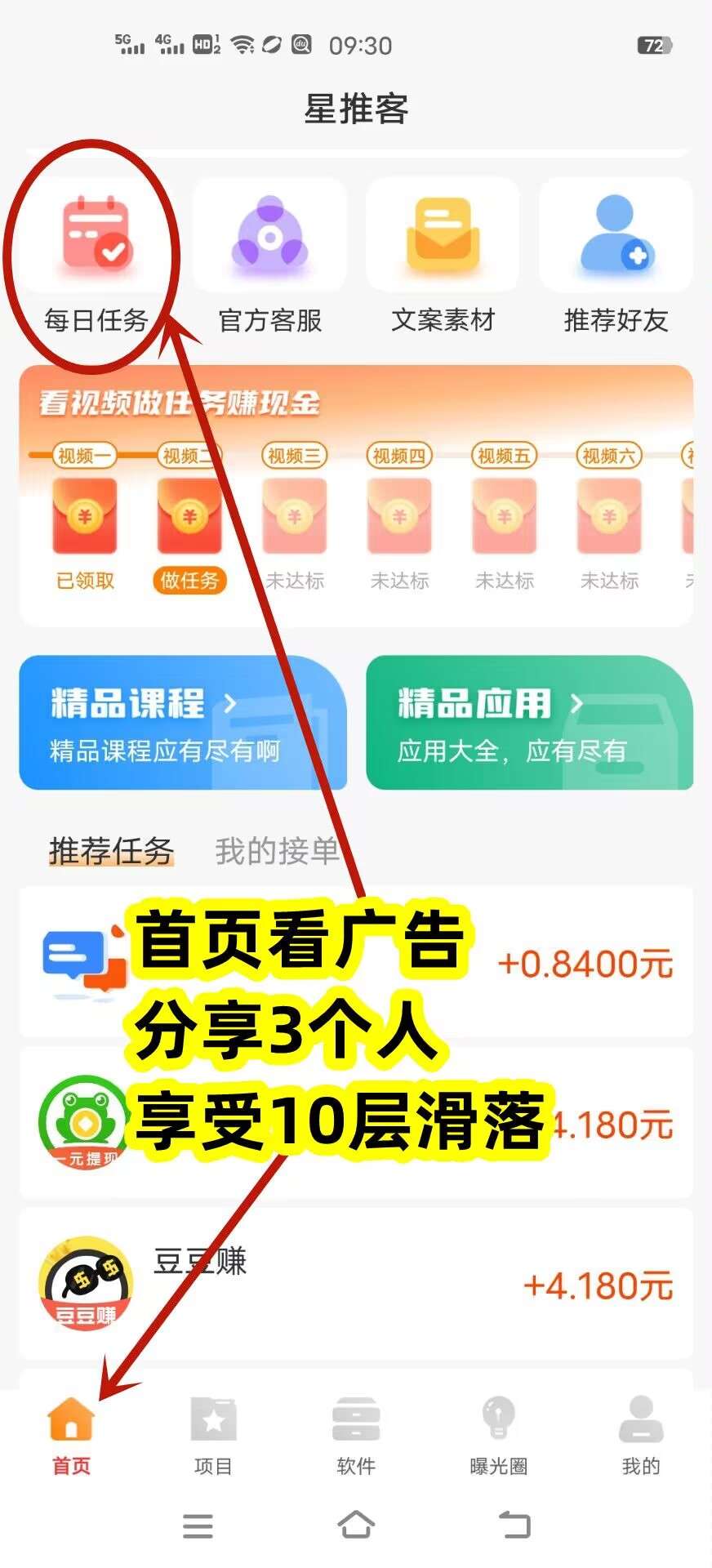Open the 精品应用 card
Viewport: 712px width, 1568px height.
click(x=529, y=723)
